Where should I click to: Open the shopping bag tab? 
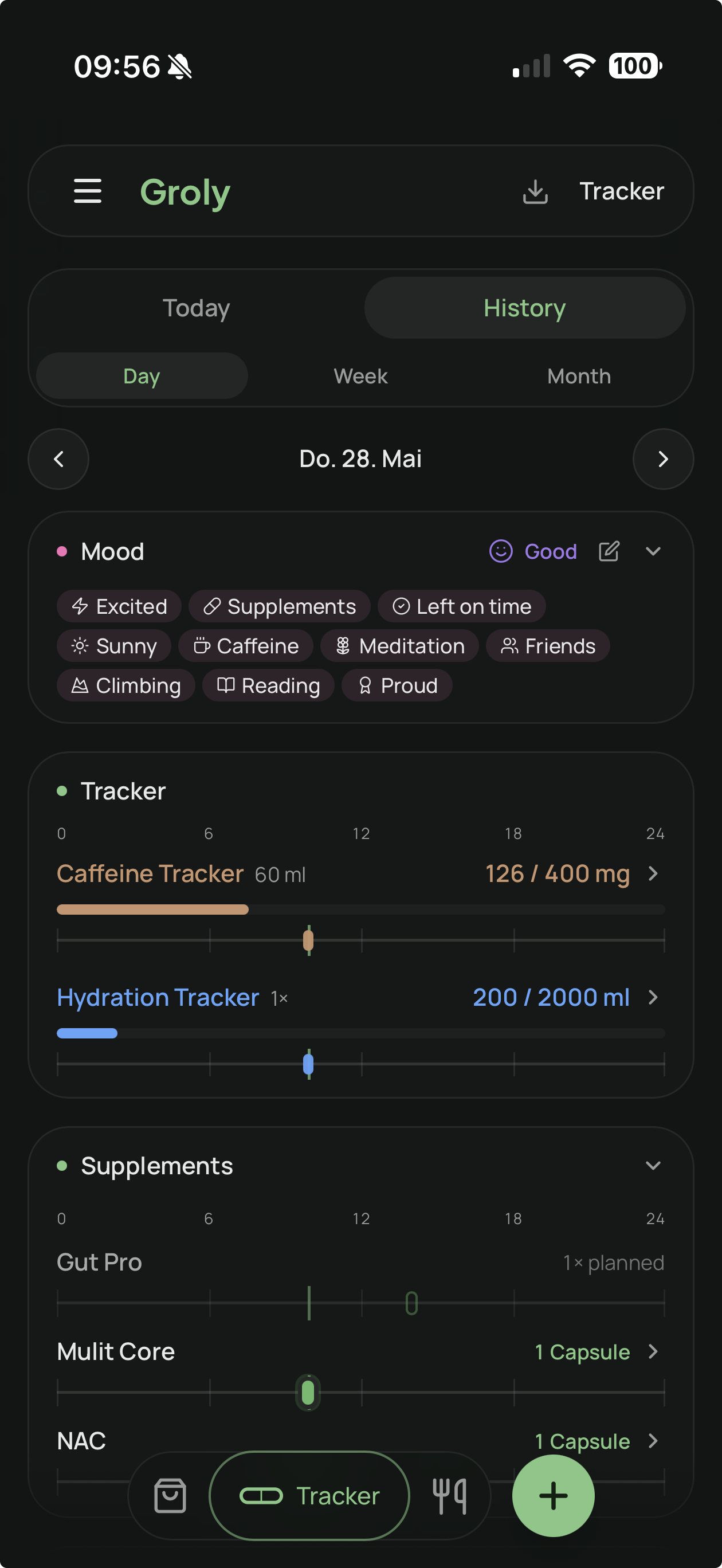[170, 1496]
